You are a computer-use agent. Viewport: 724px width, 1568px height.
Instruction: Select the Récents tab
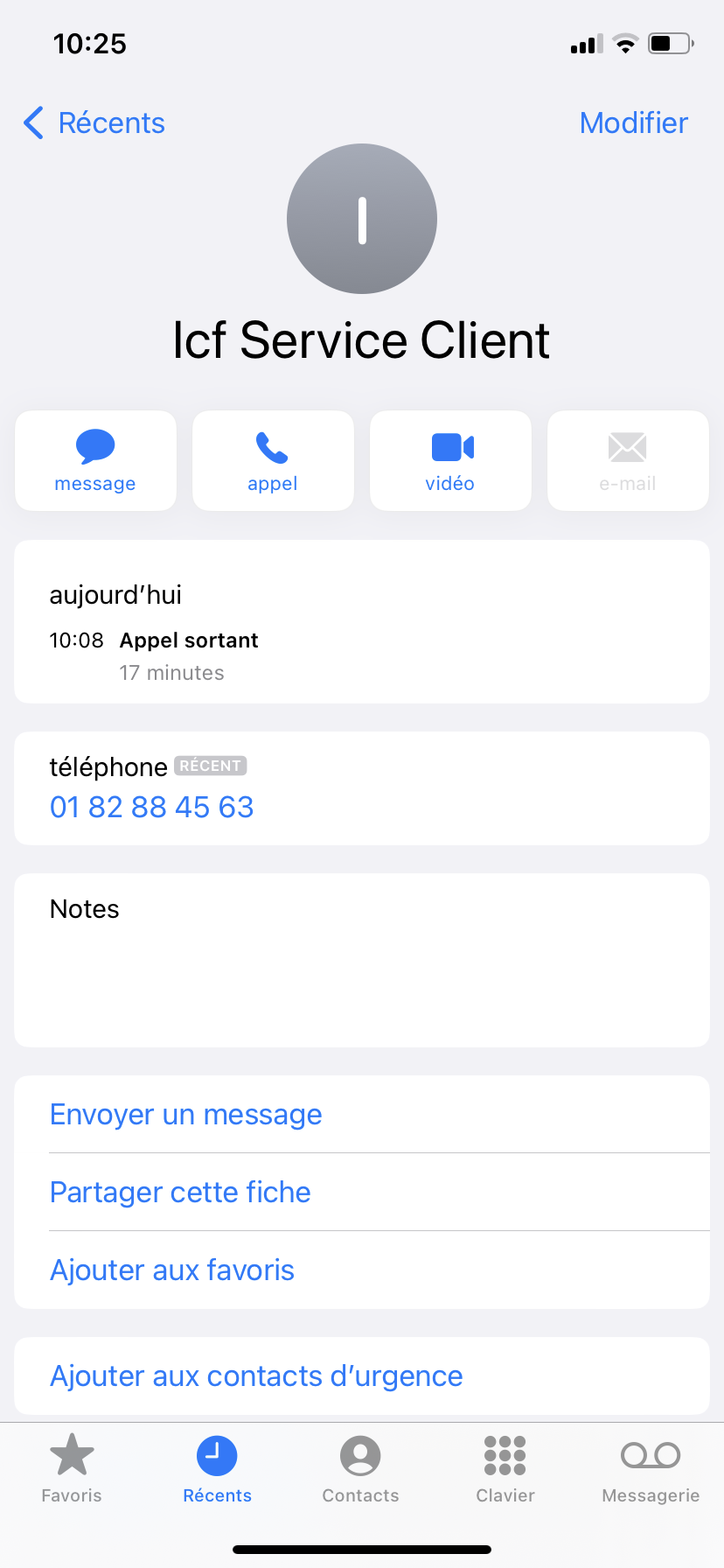(x=217, y=1469)
